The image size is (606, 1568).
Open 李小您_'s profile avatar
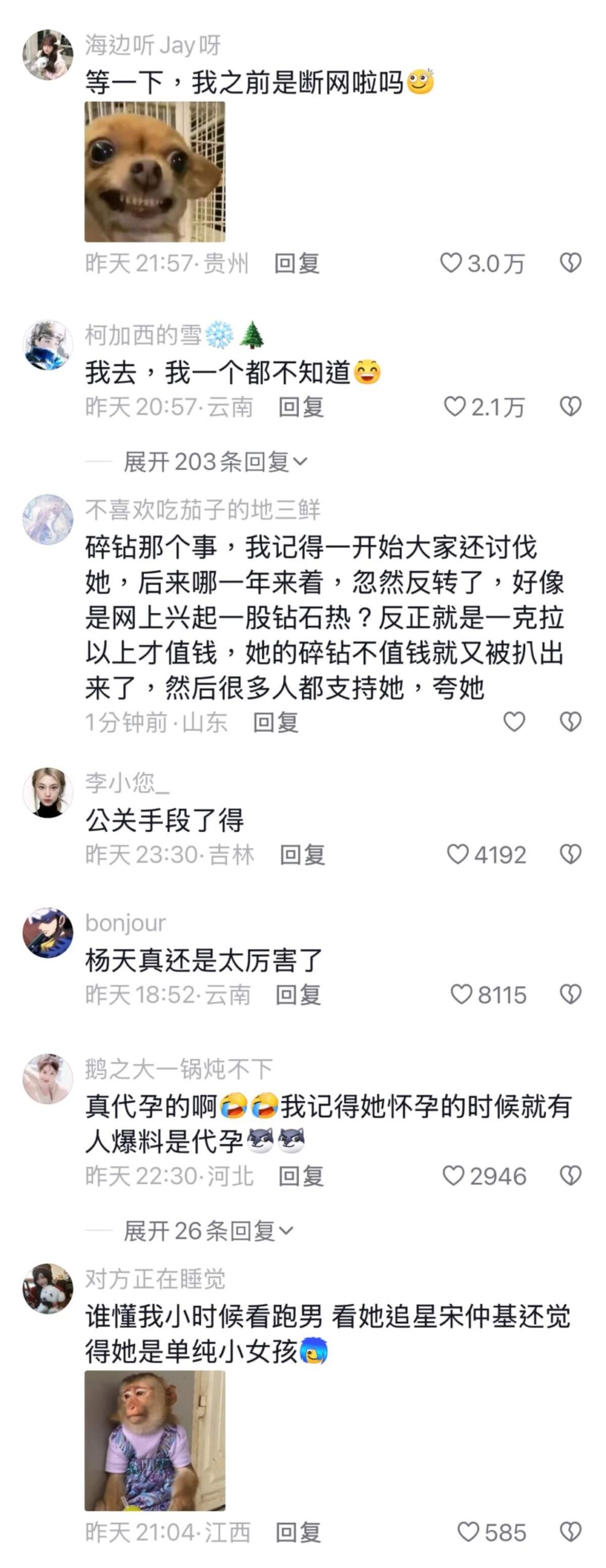[x=48, y=792]
